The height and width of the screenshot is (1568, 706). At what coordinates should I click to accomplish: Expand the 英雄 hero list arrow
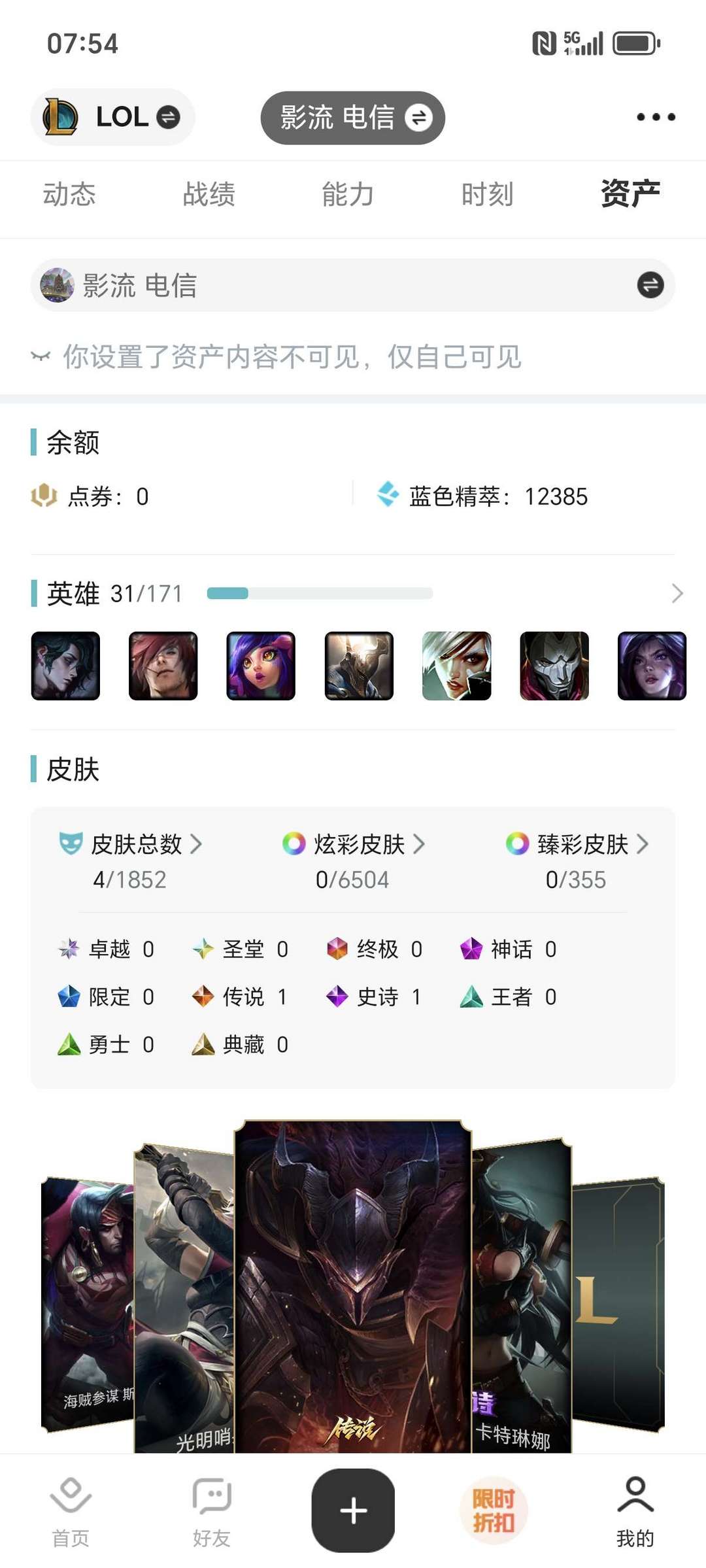677,593
